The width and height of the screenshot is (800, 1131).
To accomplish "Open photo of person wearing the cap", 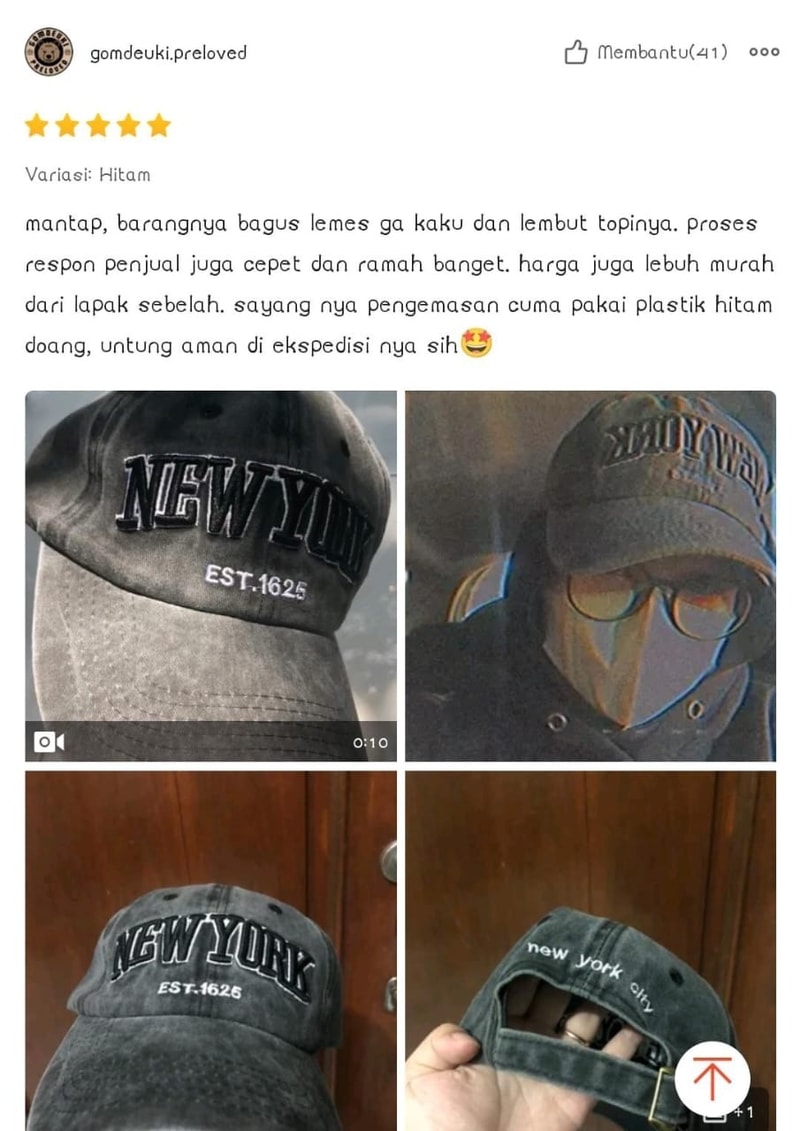I will (590, 575).
